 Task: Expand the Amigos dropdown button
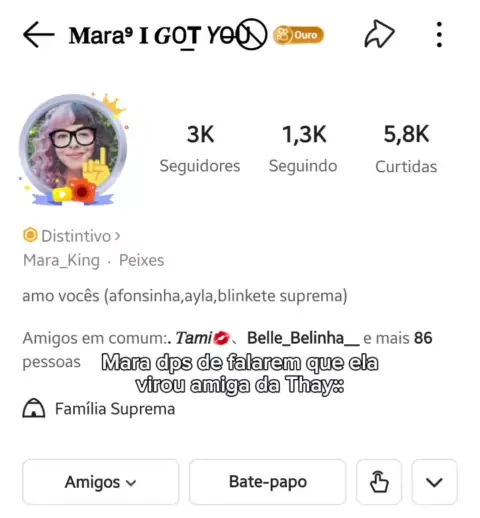click(x=101, y=482)
